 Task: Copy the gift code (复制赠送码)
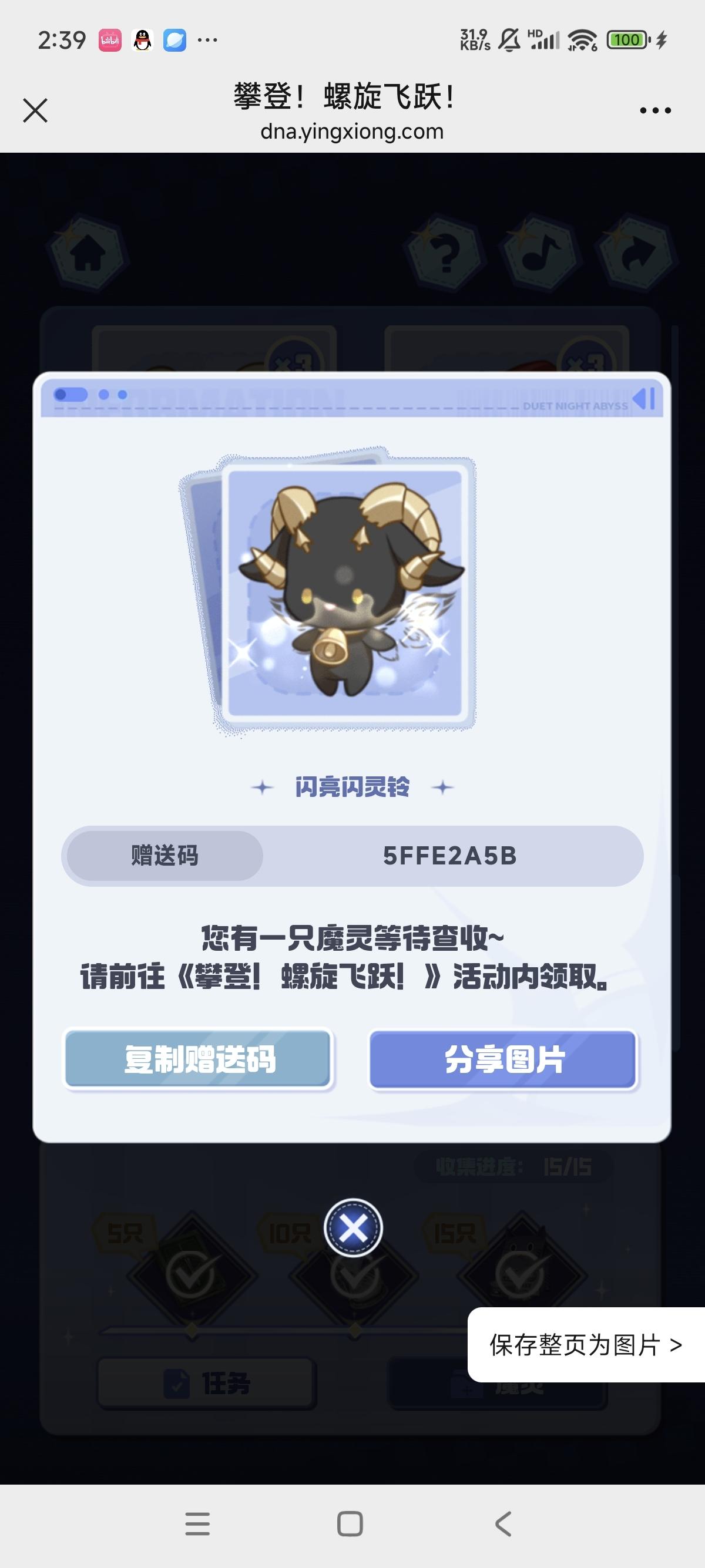pos(199,1060)
